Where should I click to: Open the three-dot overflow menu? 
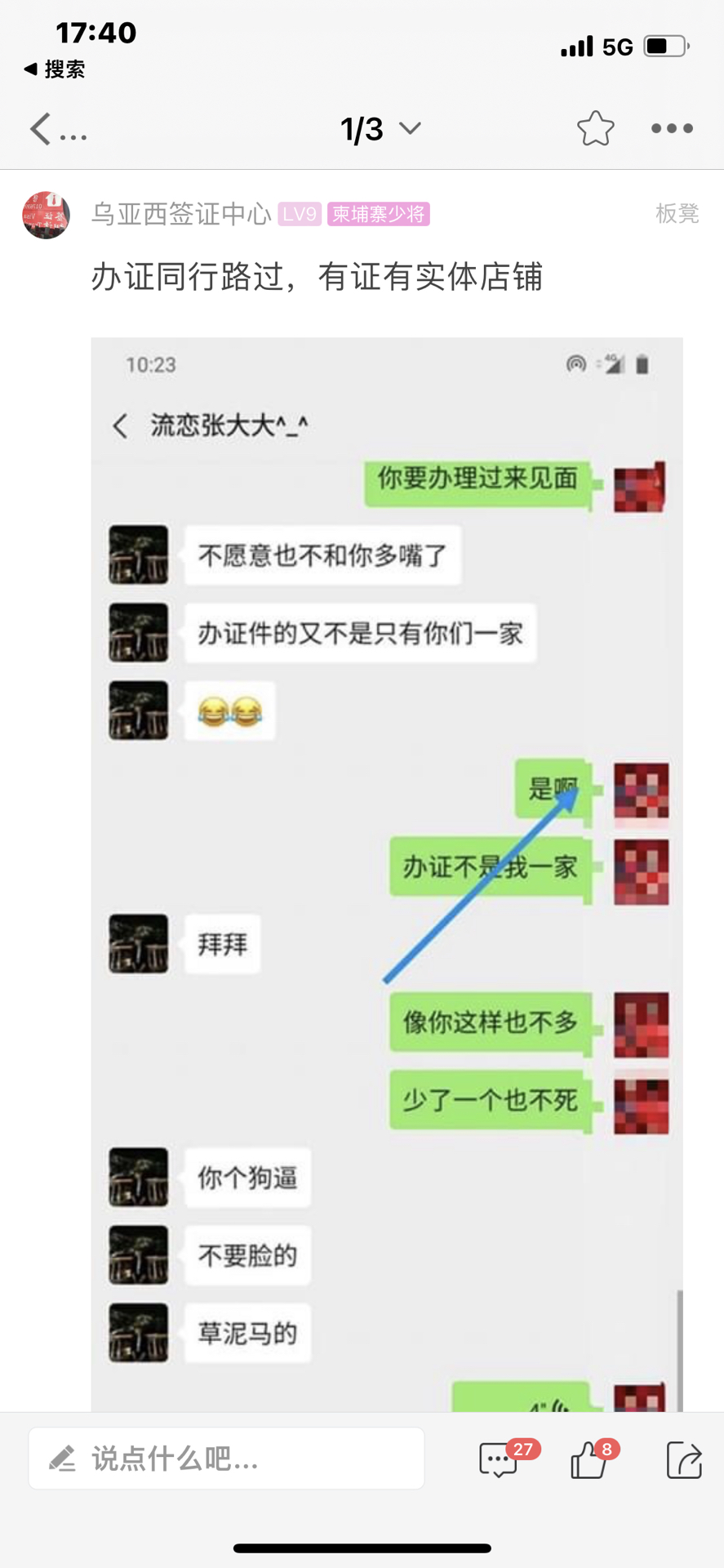point(672,128)
